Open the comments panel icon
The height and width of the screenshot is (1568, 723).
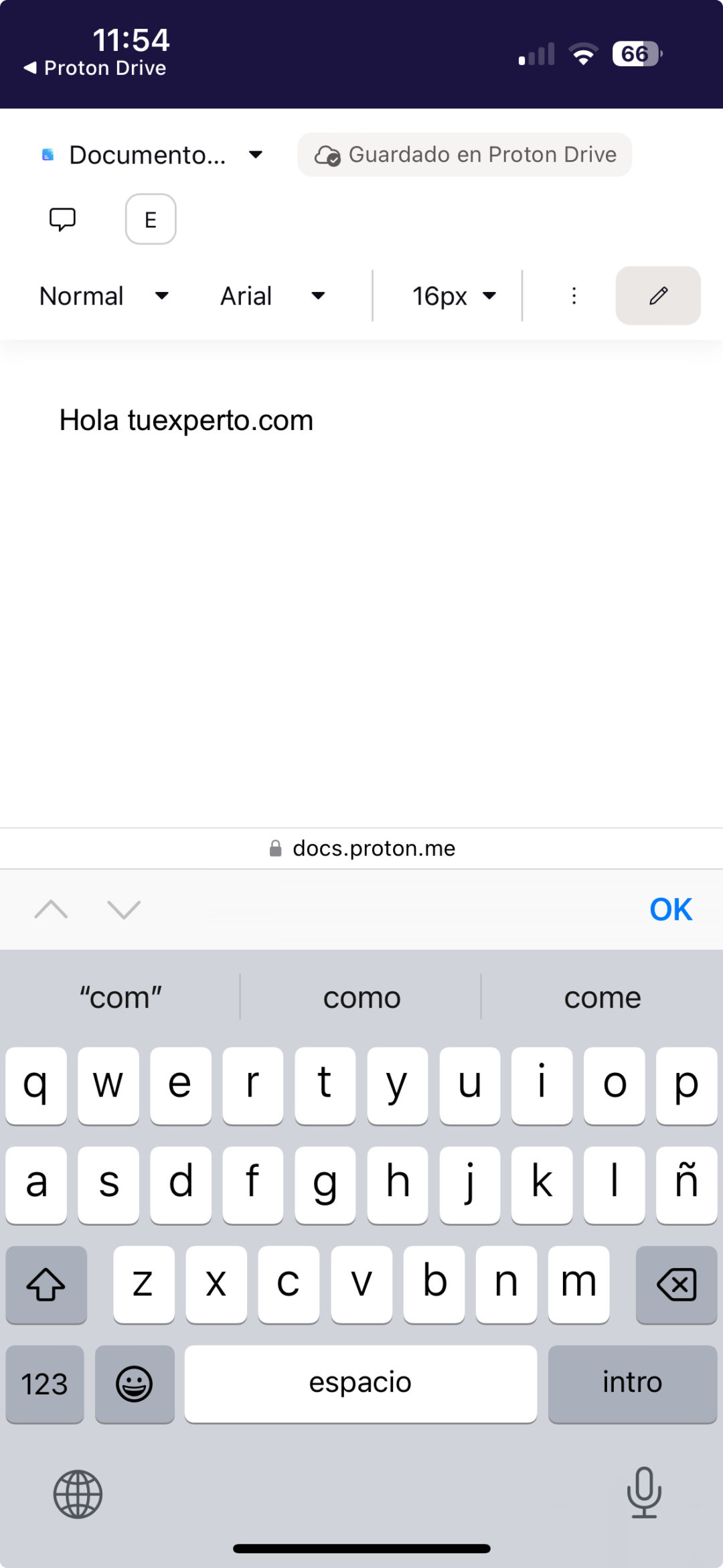(x=62, y=220)
